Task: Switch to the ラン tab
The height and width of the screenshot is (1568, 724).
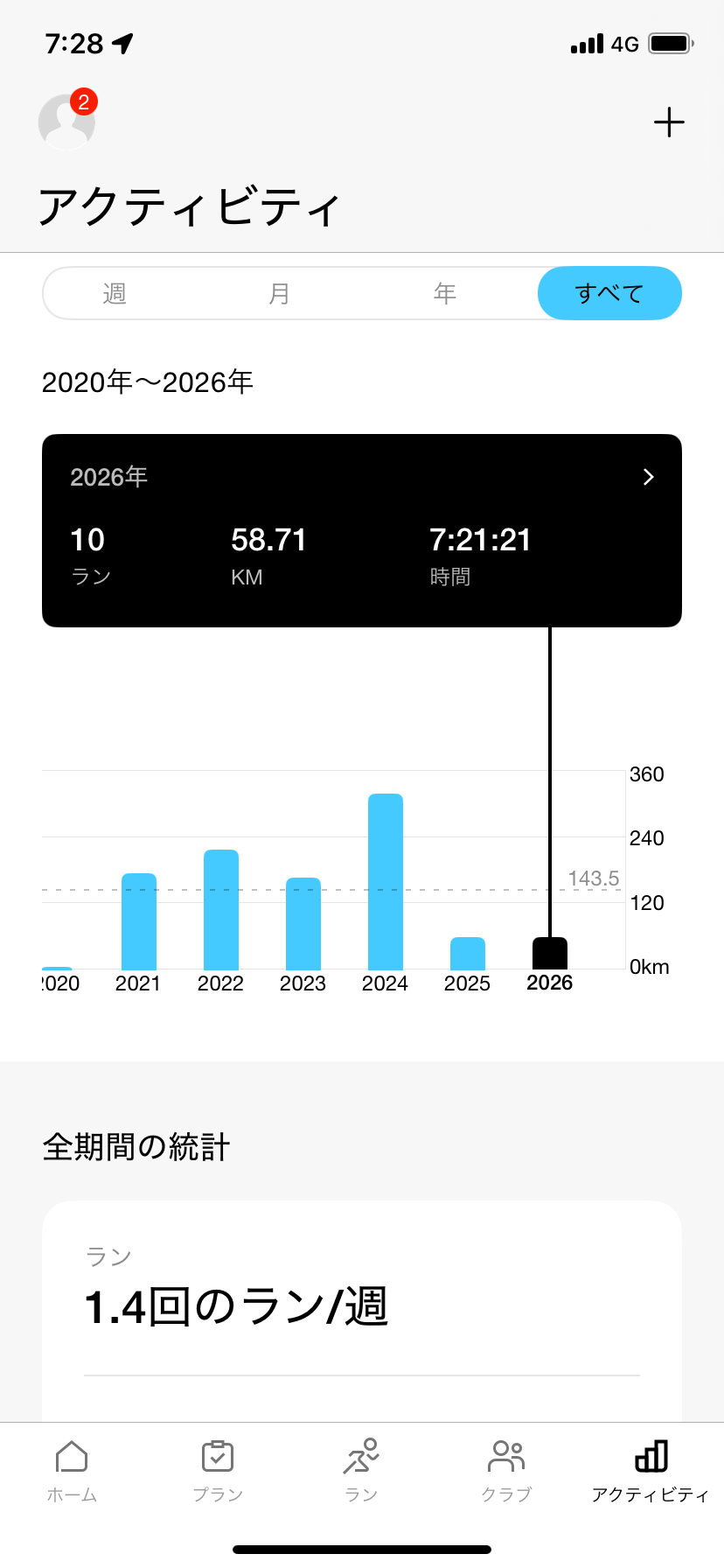Action: 361,1470
